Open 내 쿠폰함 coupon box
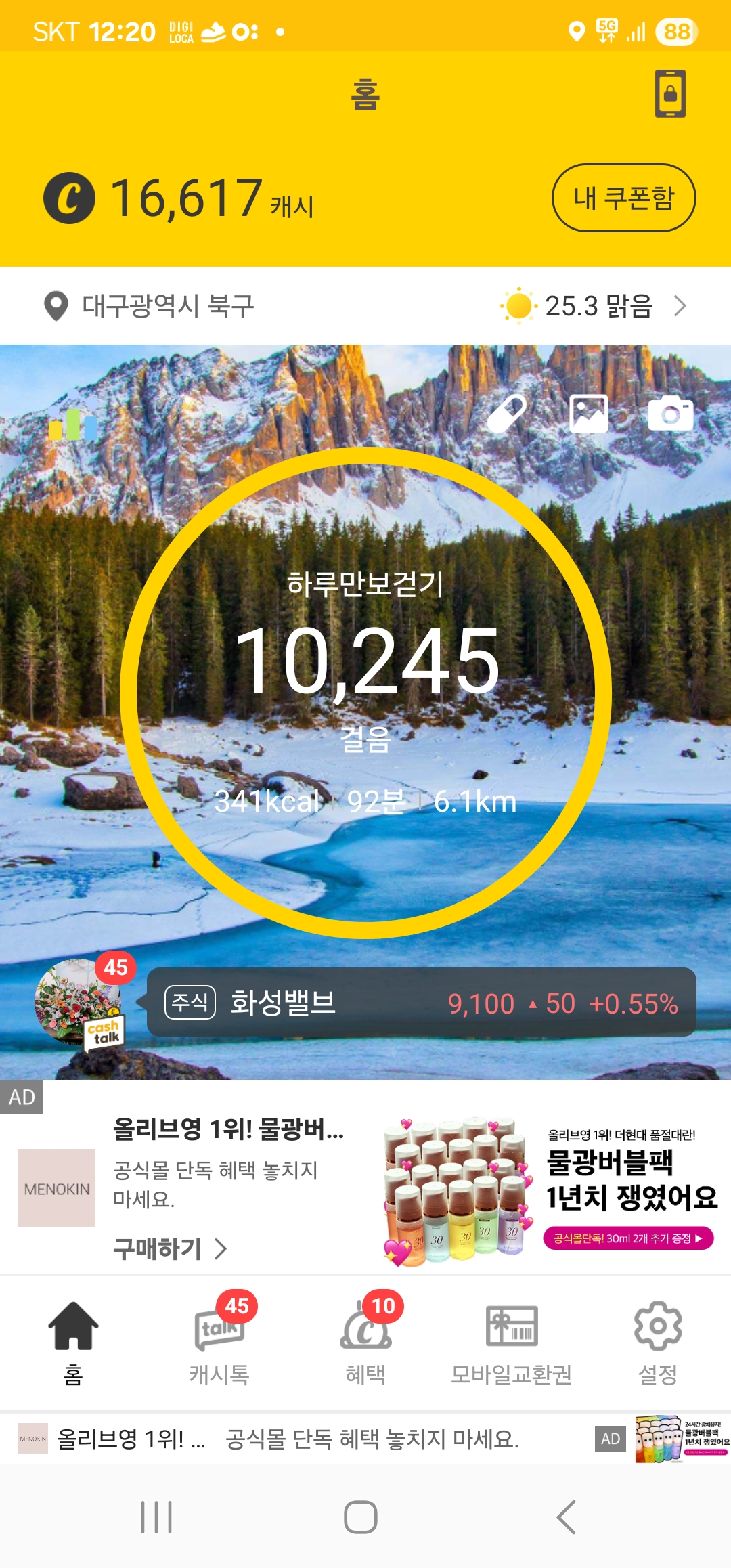 623,198
